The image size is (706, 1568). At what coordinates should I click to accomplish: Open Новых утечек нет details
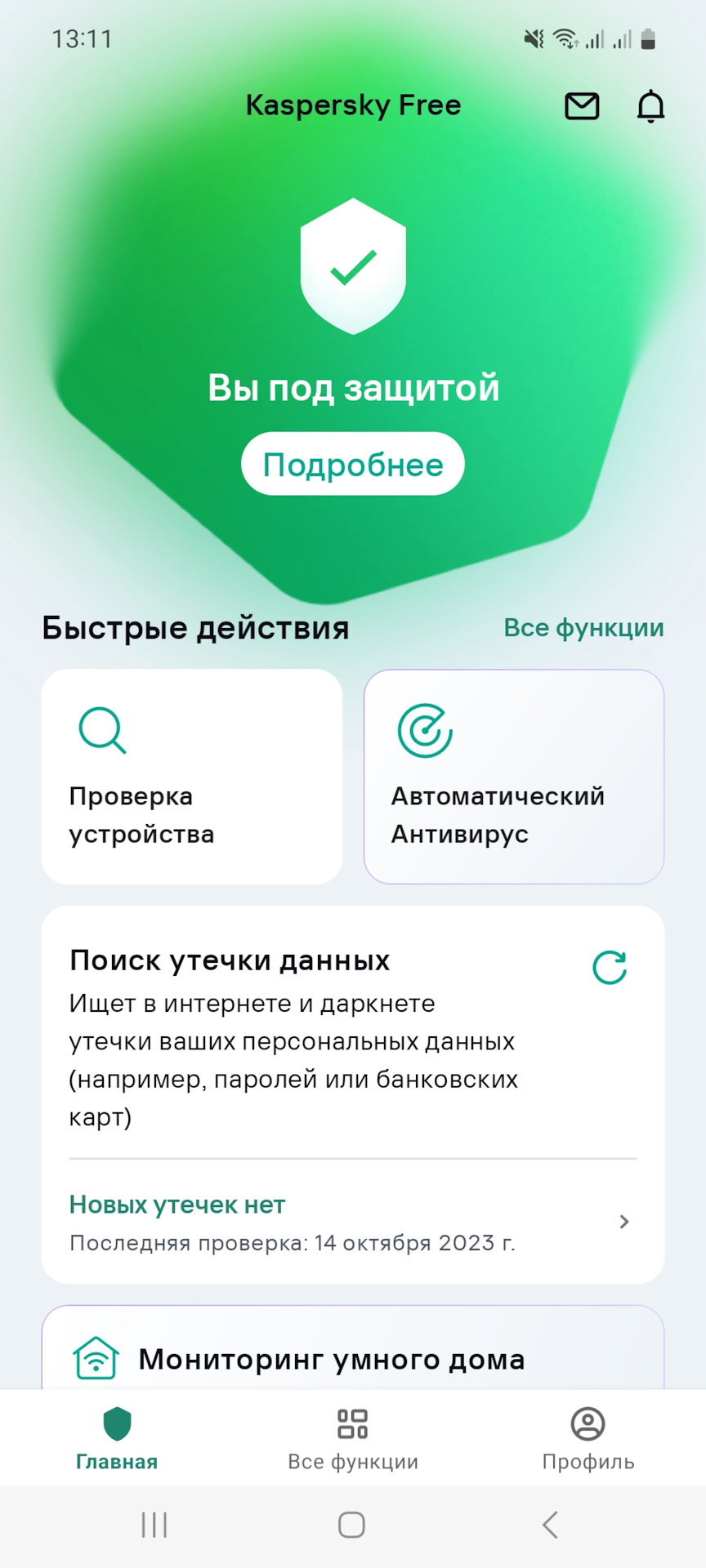coord(176,1204)
